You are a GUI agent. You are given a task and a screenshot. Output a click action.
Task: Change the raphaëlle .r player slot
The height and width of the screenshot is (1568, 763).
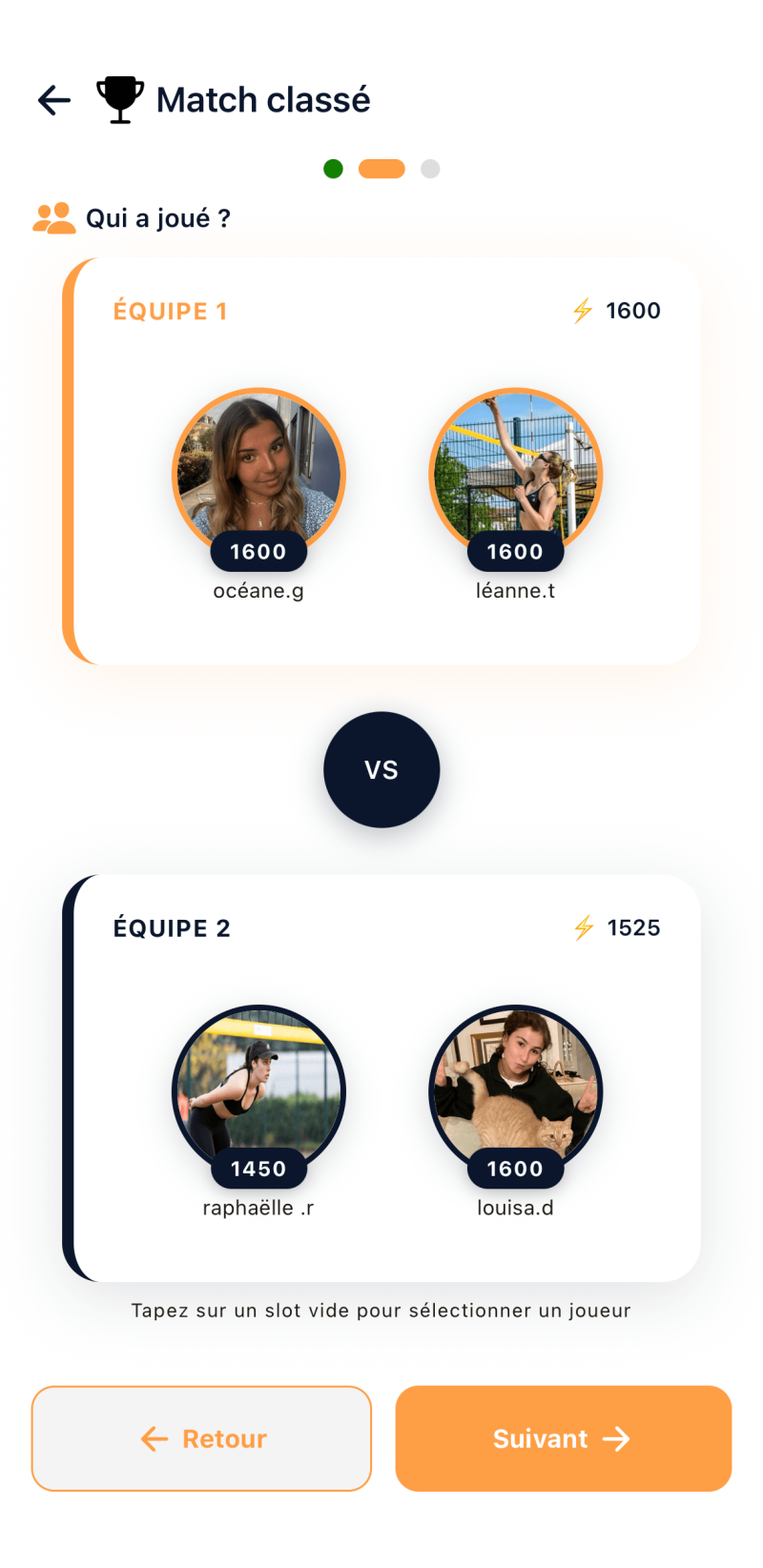click(x=258, y=1091)
